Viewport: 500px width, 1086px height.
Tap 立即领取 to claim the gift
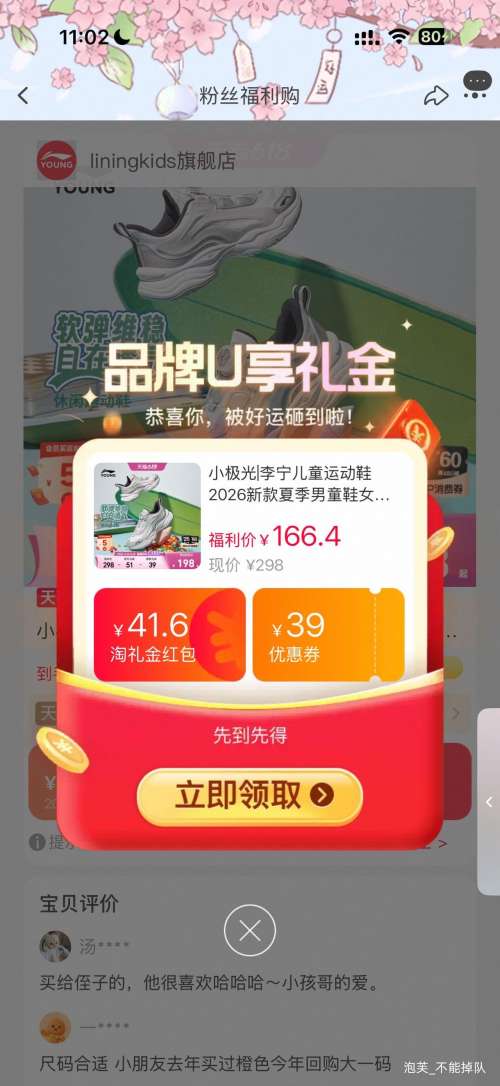tap(249, 796)
